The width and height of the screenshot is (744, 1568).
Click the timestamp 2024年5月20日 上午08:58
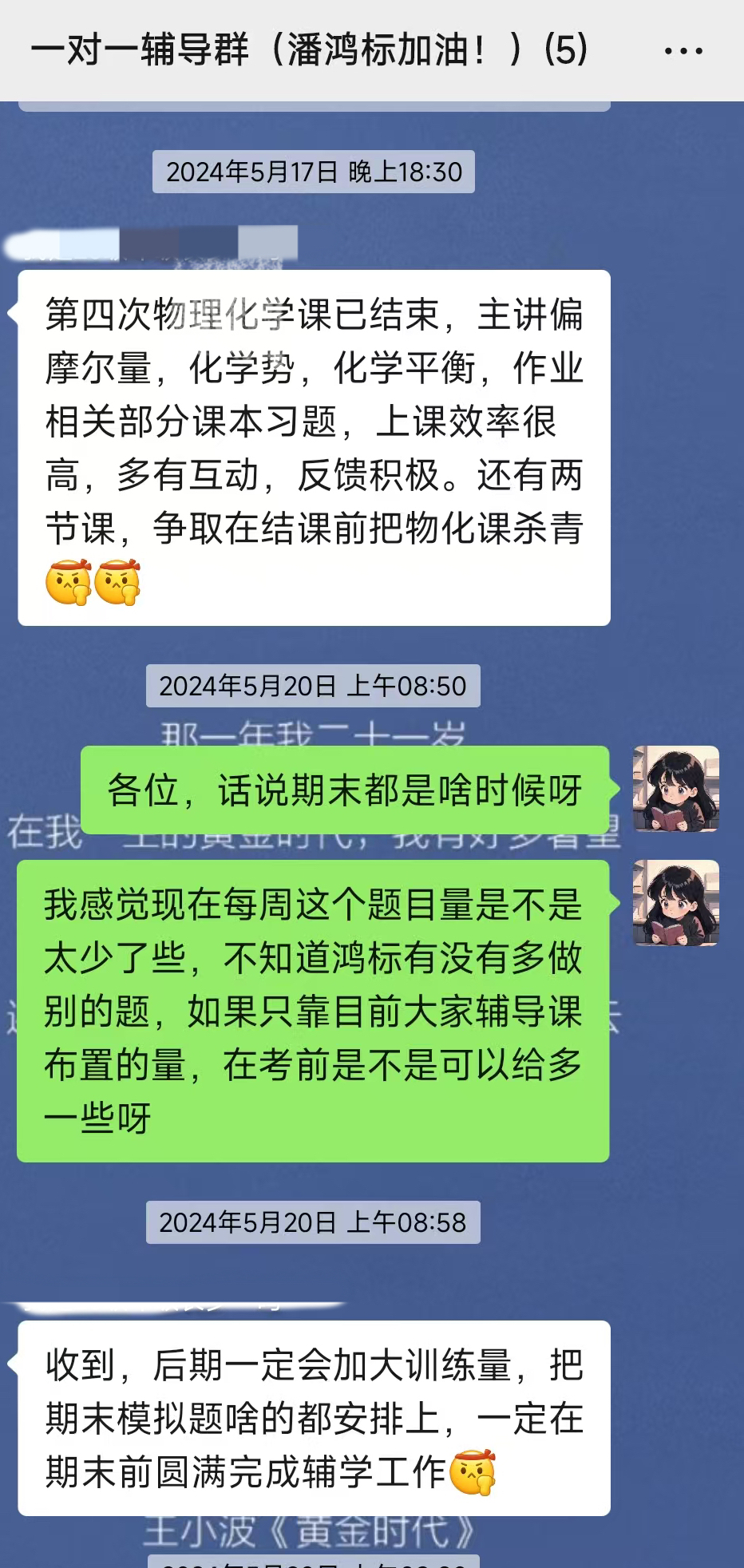[x=311, y=1222]
